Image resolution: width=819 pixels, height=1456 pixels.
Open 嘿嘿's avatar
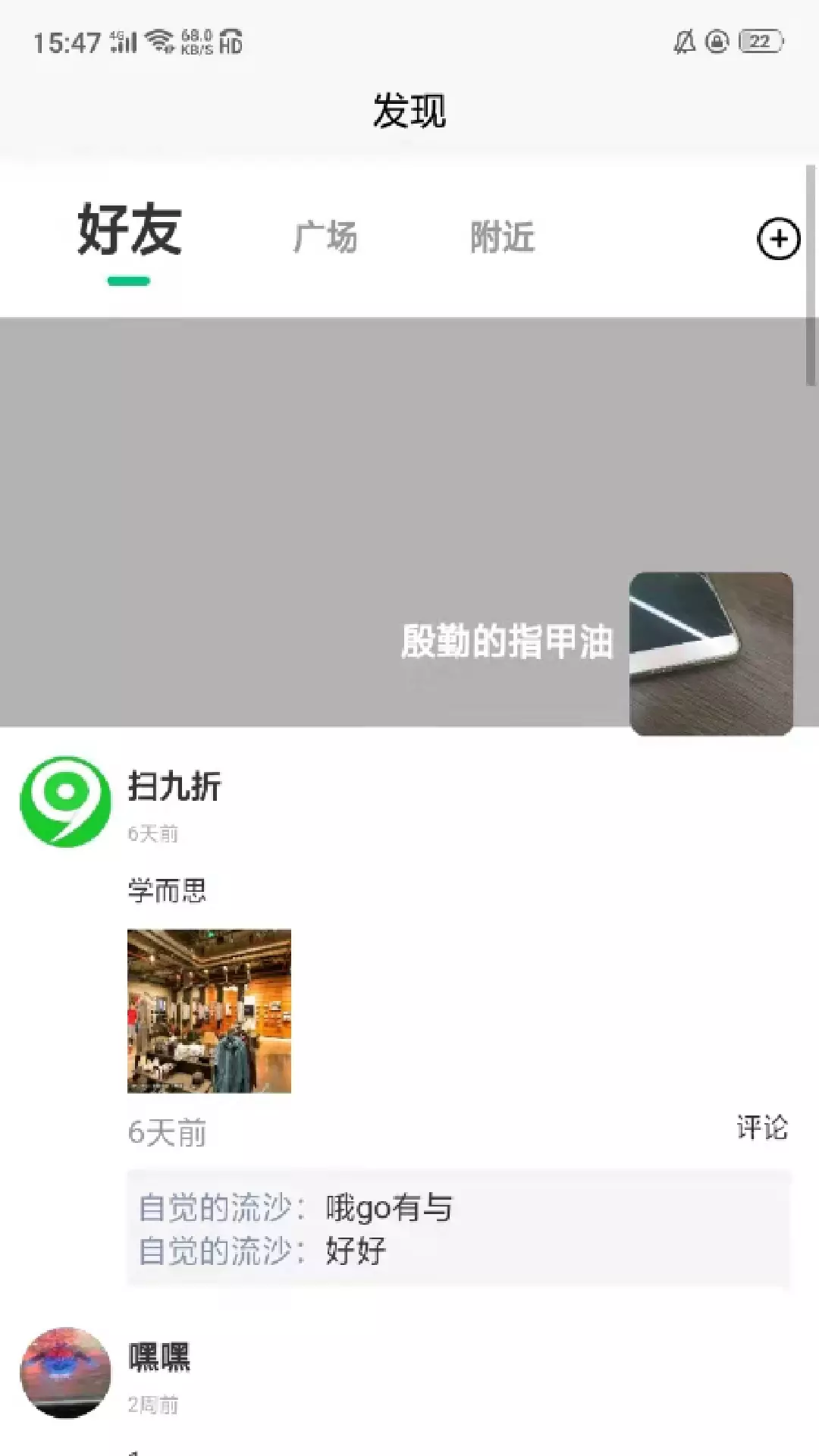[x=65, y=1373]
